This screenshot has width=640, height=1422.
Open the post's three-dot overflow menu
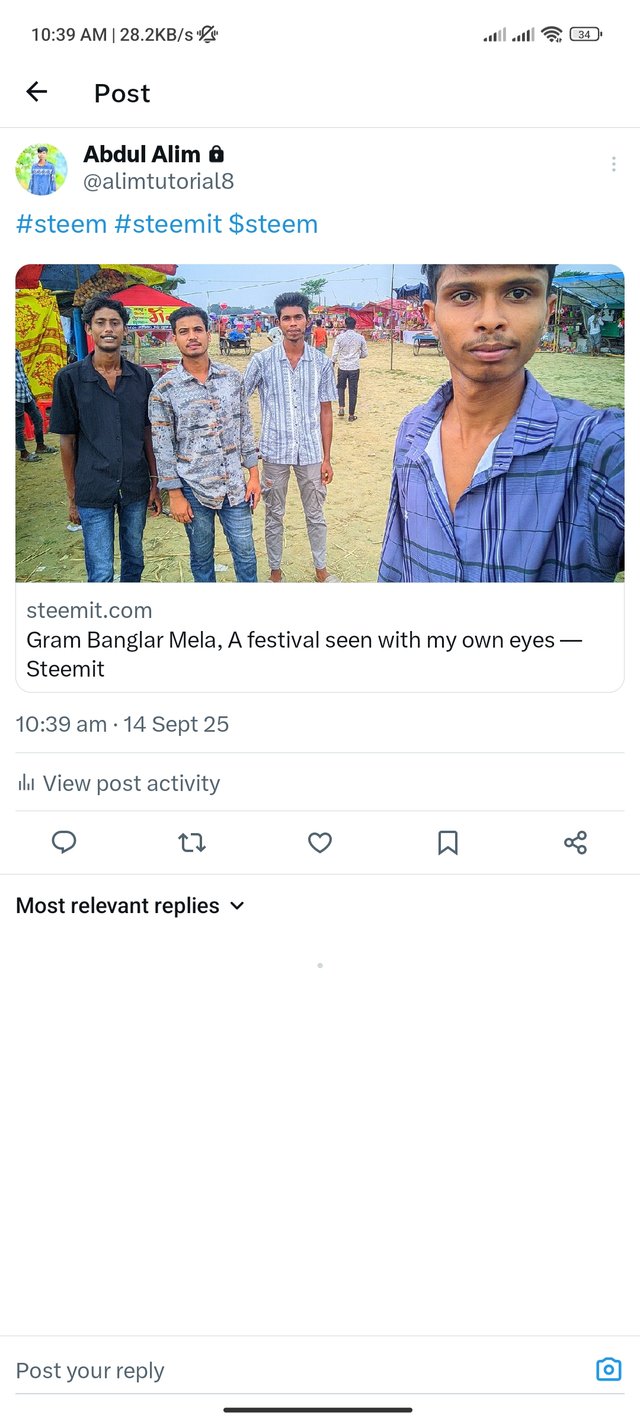pyautogui.click(x=613, y=164)
